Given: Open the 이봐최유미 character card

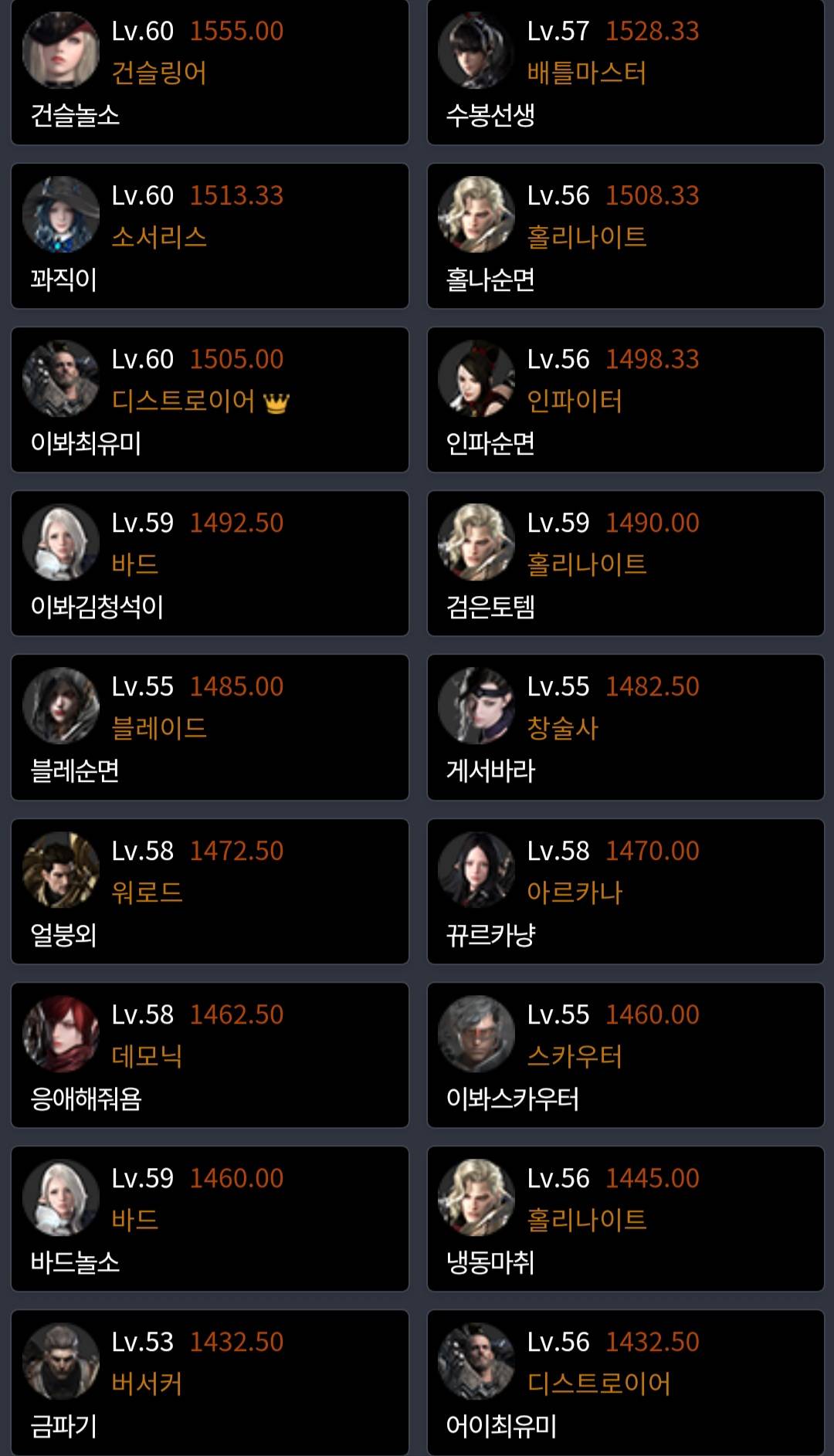Looking at the screenshot, I should click(x=209, y=400).
